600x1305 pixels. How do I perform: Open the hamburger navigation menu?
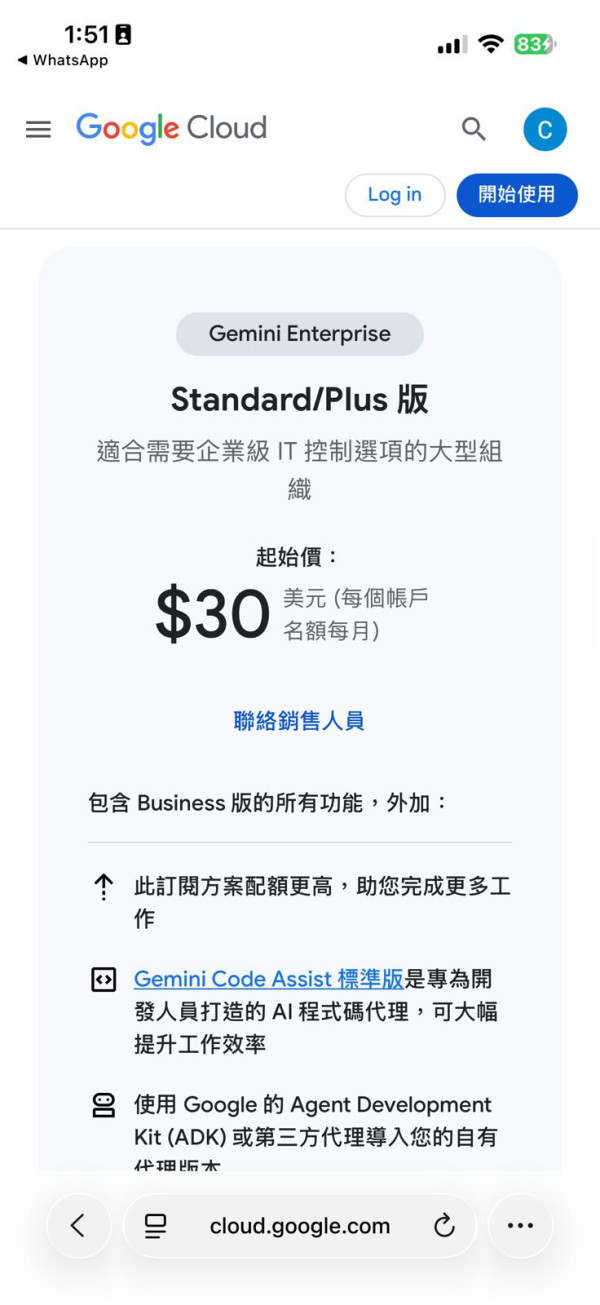38,129
